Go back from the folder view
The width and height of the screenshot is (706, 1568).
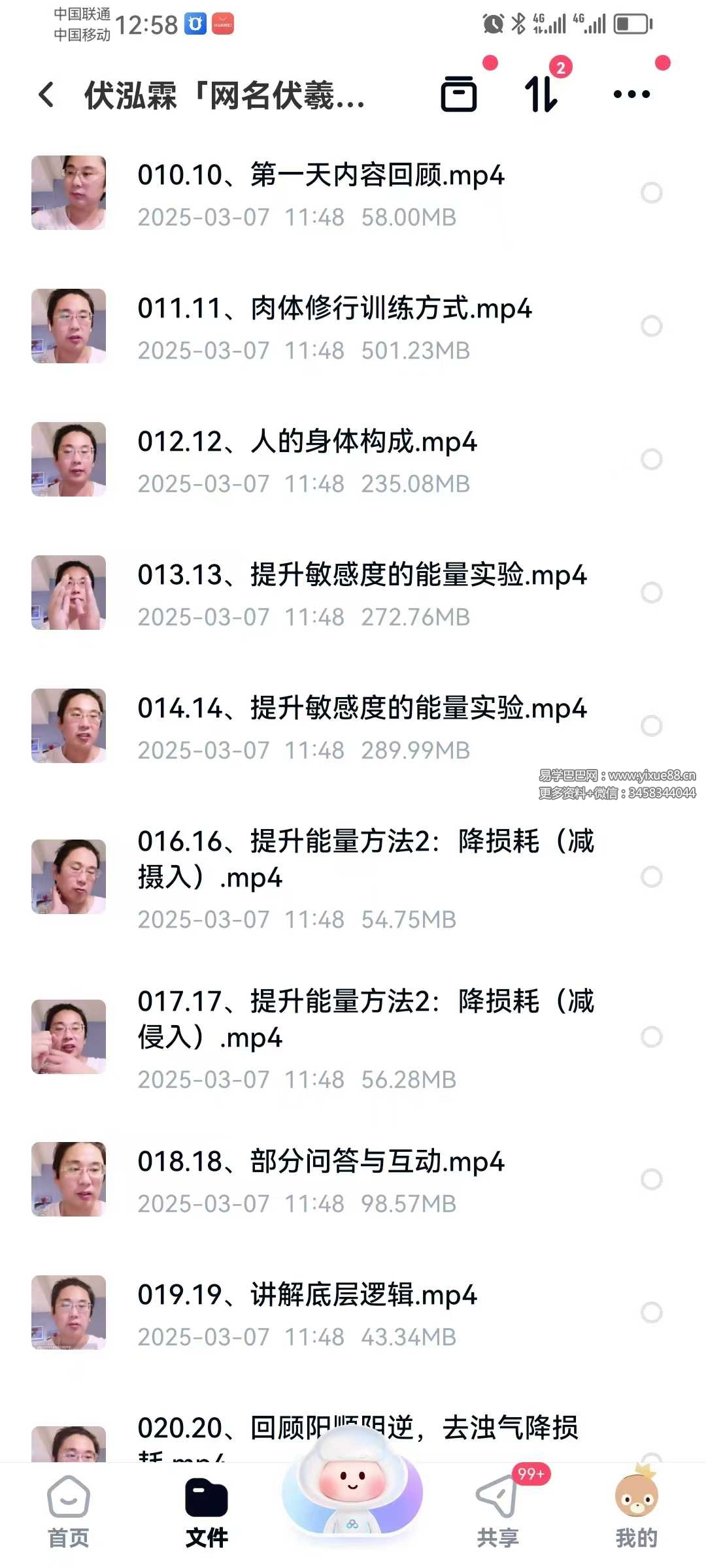point(46,95)
